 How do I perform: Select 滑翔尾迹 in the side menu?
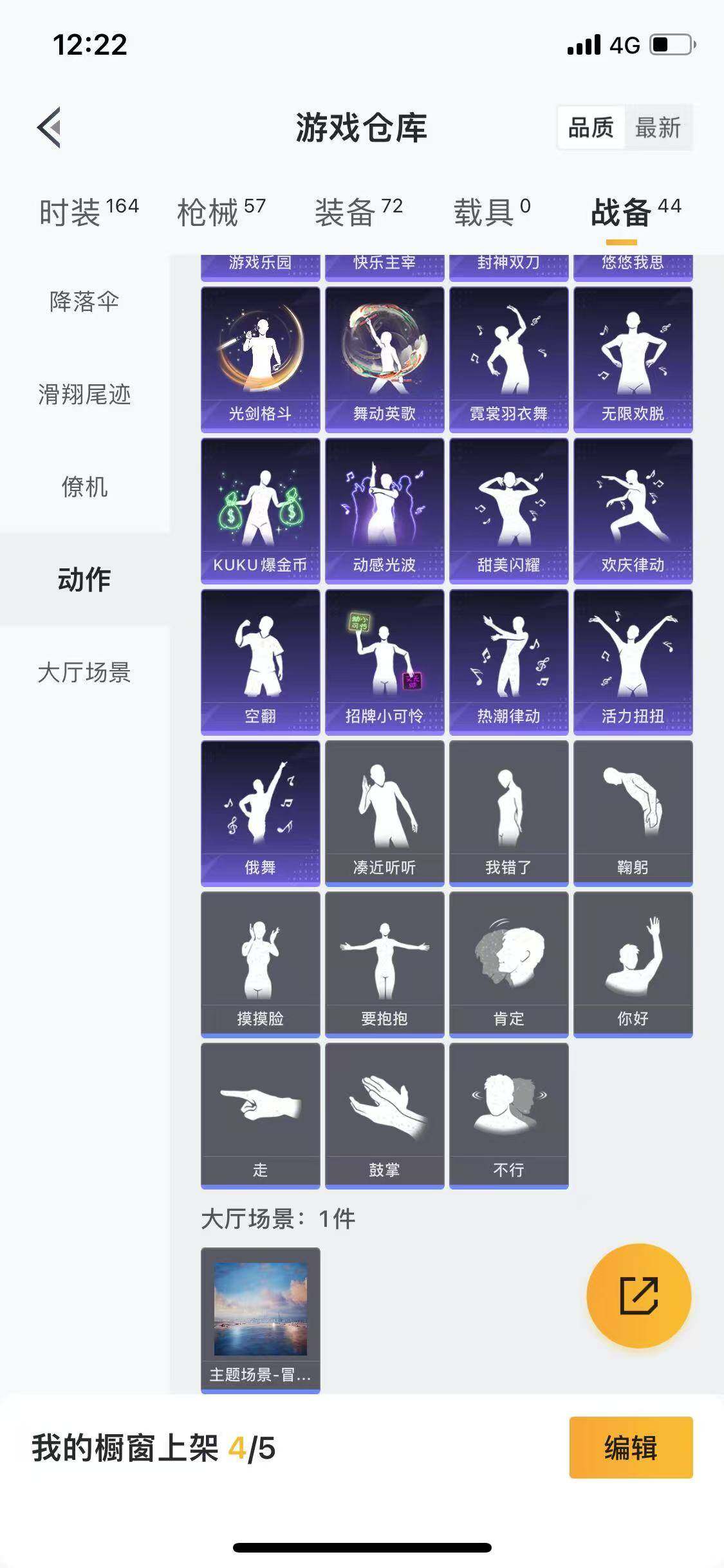point(84,394)
